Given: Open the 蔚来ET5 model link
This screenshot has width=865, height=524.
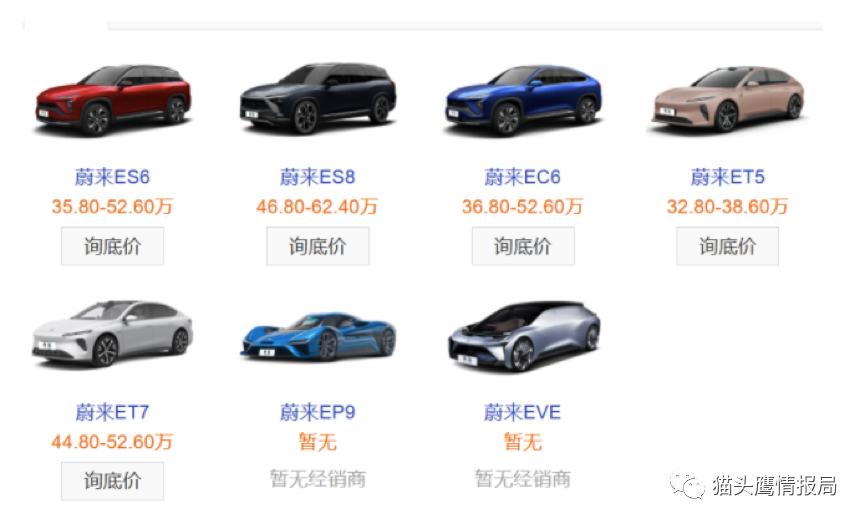Looking at the screenshot, I should tap(727, 177).
